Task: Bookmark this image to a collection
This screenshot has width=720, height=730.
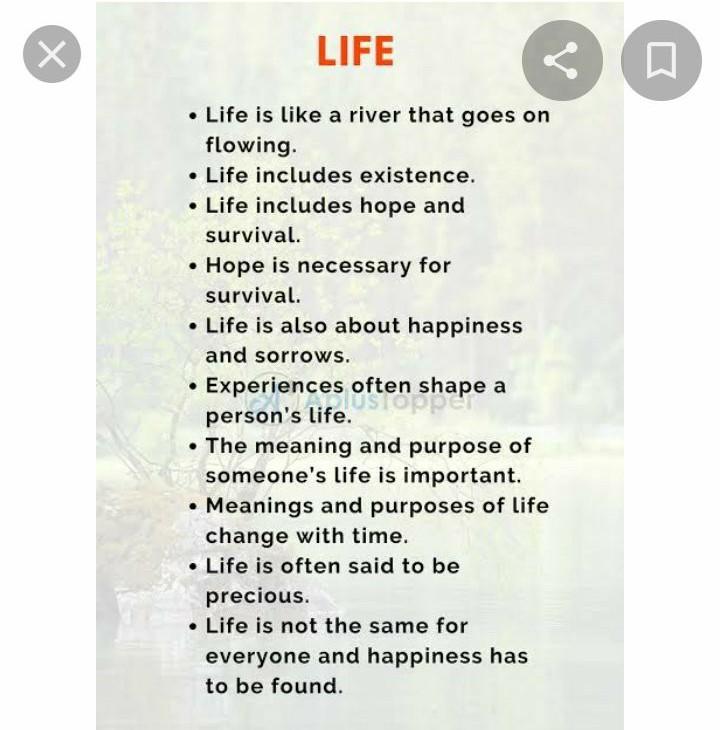Action: click(661, 61)
